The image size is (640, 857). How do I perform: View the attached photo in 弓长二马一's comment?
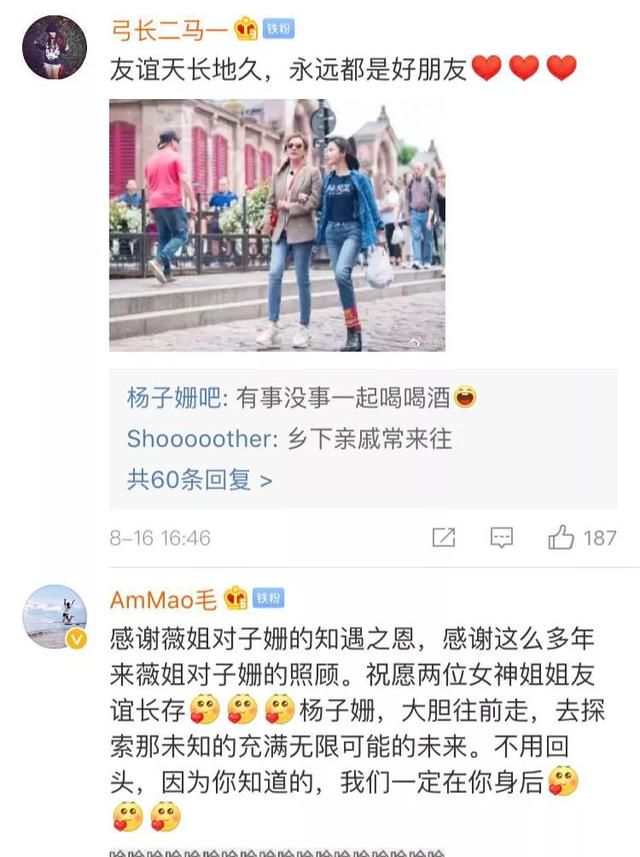pyautogui.click(x=277, y=225)
